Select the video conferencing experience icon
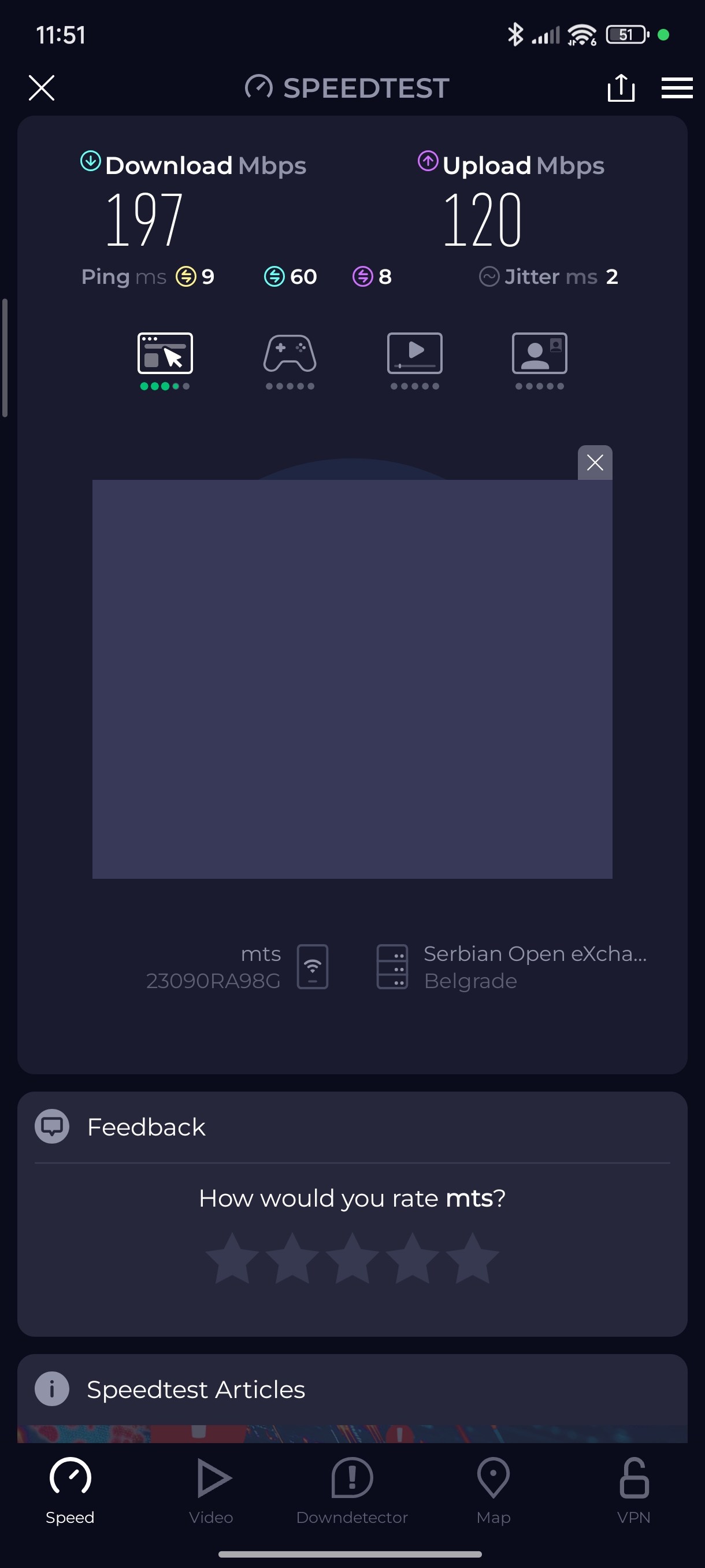The image size is (705, 1568). pyautogui.click(x=539, y=354)
